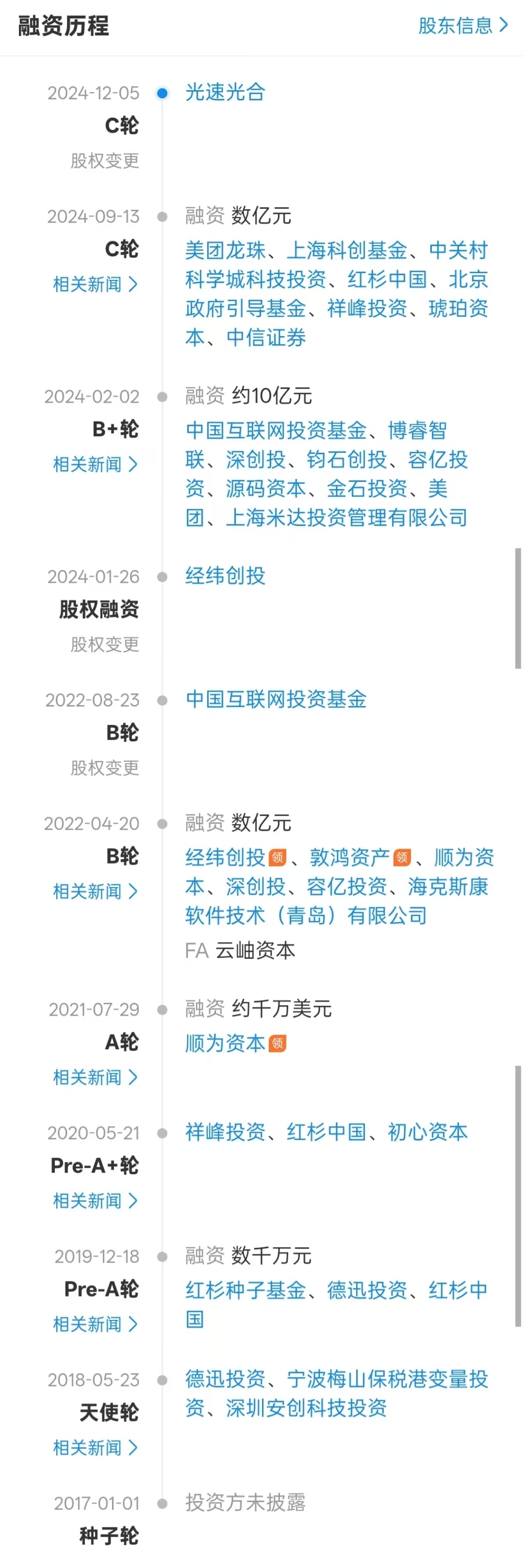
Task: Open 股东信息 shareholder info link
Action: pyautogui.click(x=463, y=26)
